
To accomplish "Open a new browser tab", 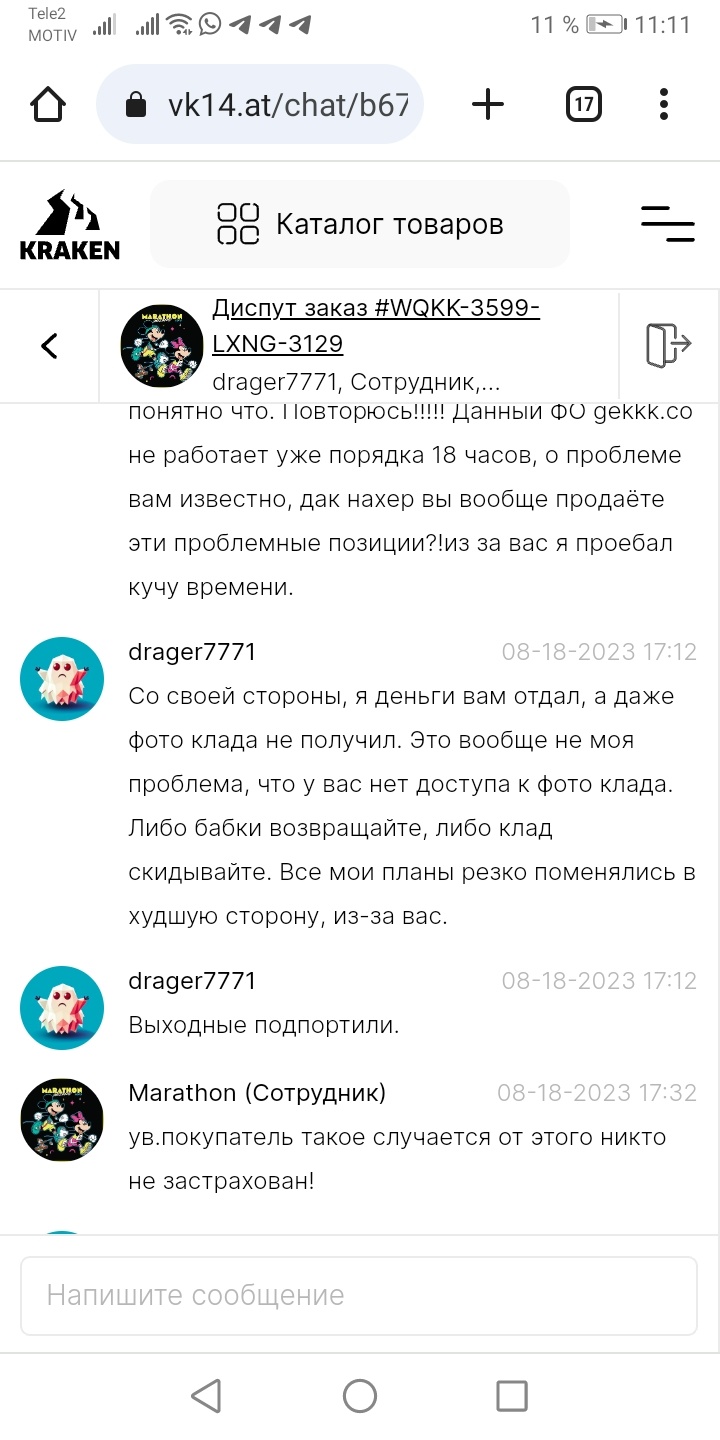I will point(487,104).
